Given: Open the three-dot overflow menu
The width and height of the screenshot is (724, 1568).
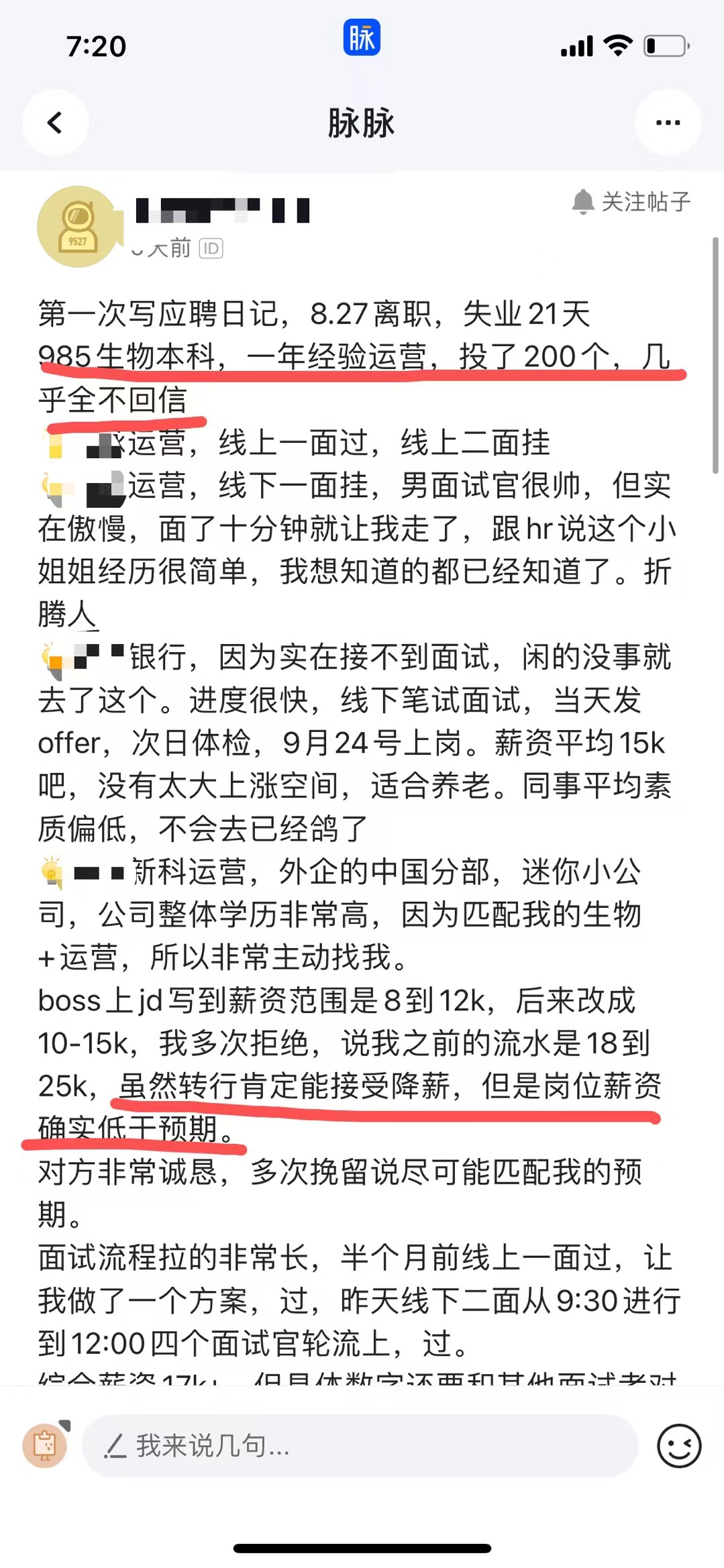Looking at the screenshot, I should 668,123.
